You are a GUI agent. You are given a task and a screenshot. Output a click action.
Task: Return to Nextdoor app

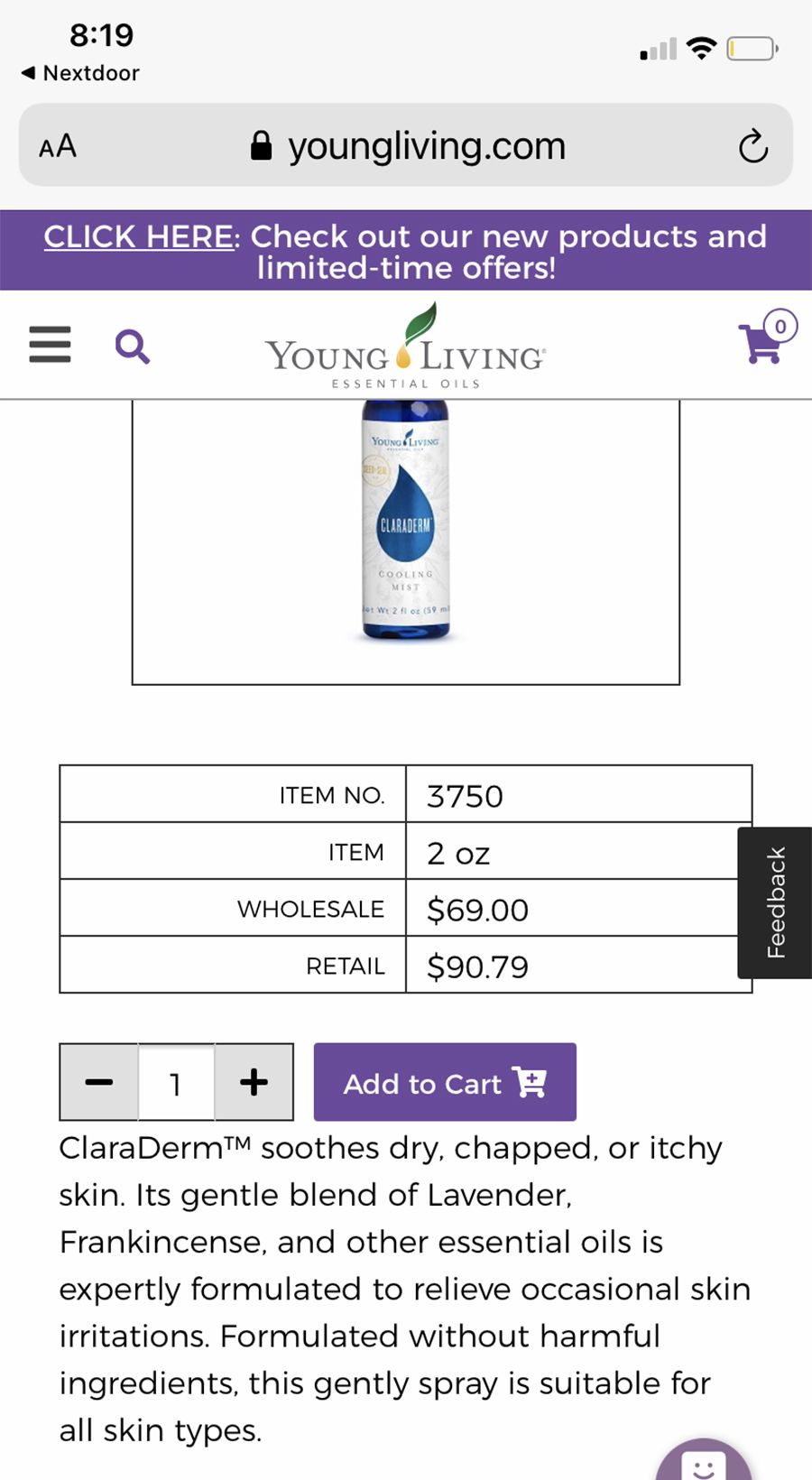(79, 73)
